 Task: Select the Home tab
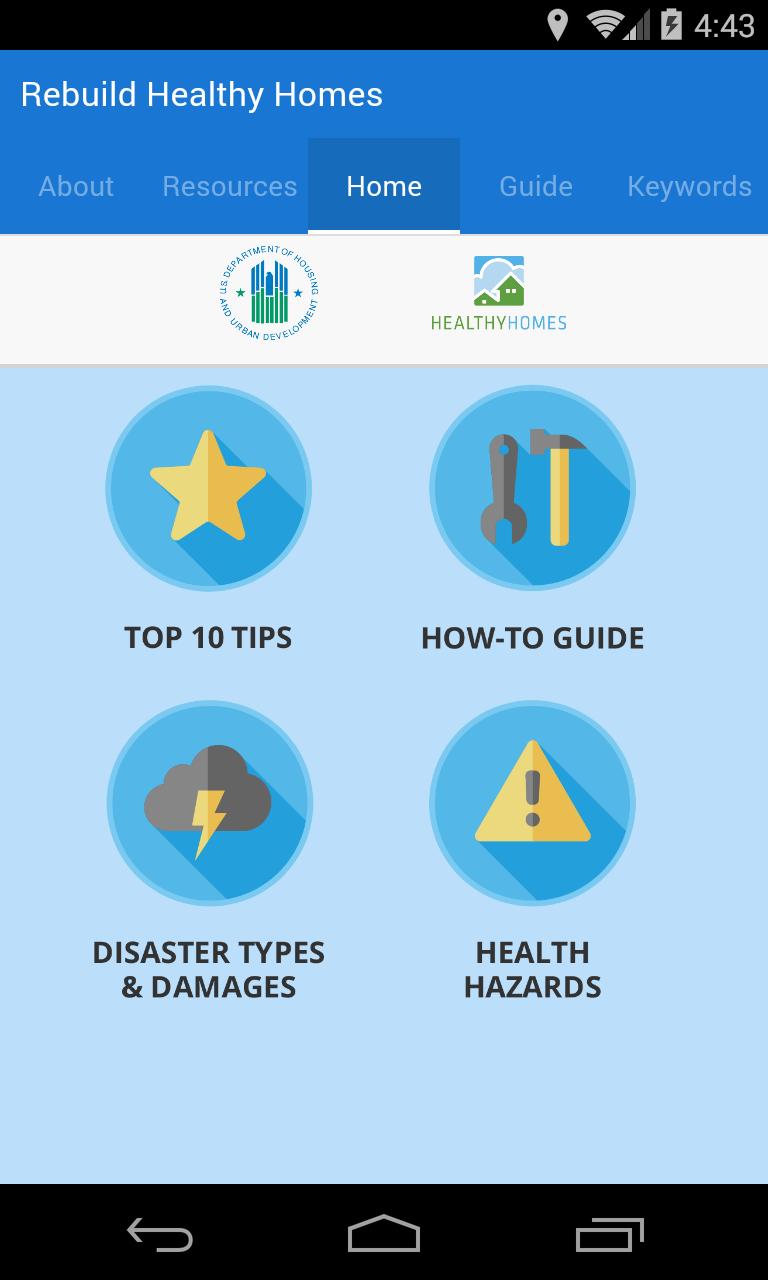[x=384, y=186]
